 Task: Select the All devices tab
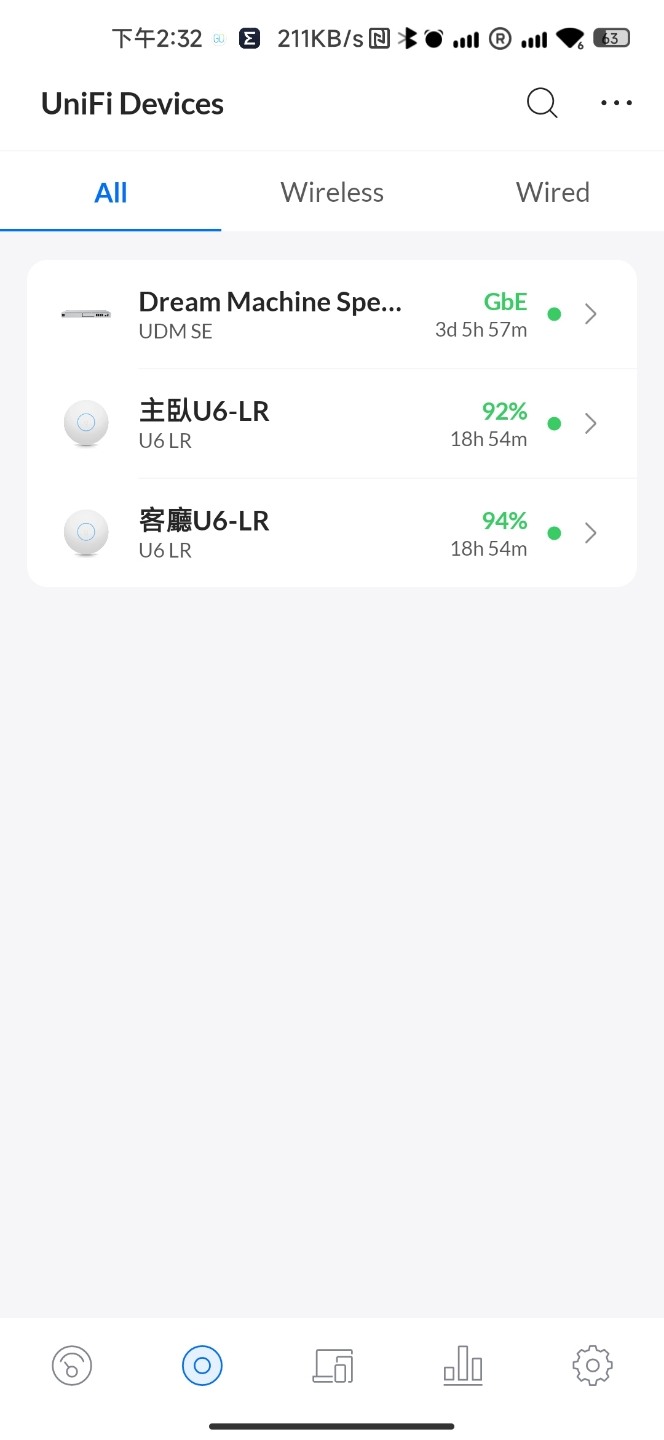click(x=111, y=192)
